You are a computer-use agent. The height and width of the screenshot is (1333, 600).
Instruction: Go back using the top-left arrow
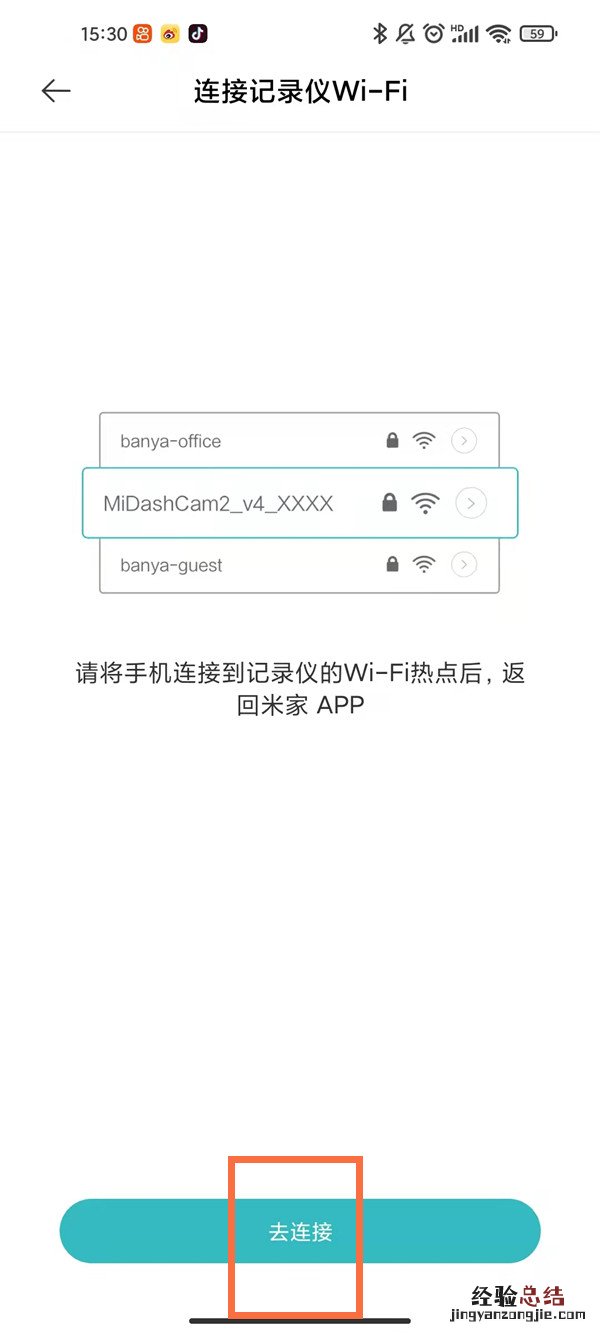pyautogui.click(x=56, y=91)
